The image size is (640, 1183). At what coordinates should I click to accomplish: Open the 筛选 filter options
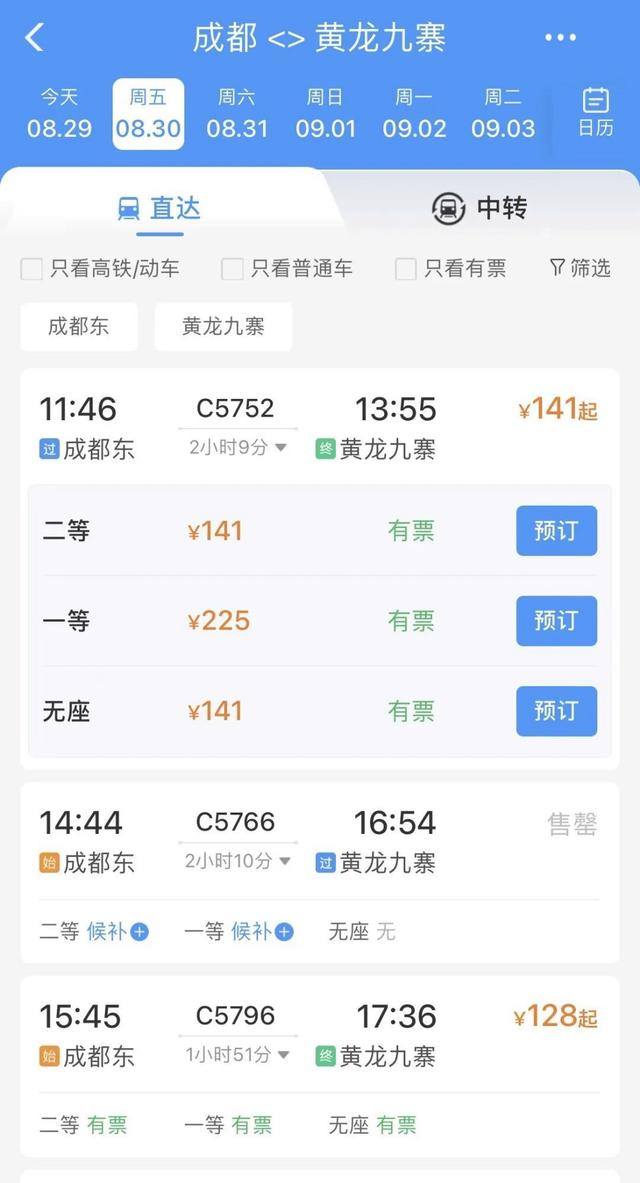click(580, 268)
